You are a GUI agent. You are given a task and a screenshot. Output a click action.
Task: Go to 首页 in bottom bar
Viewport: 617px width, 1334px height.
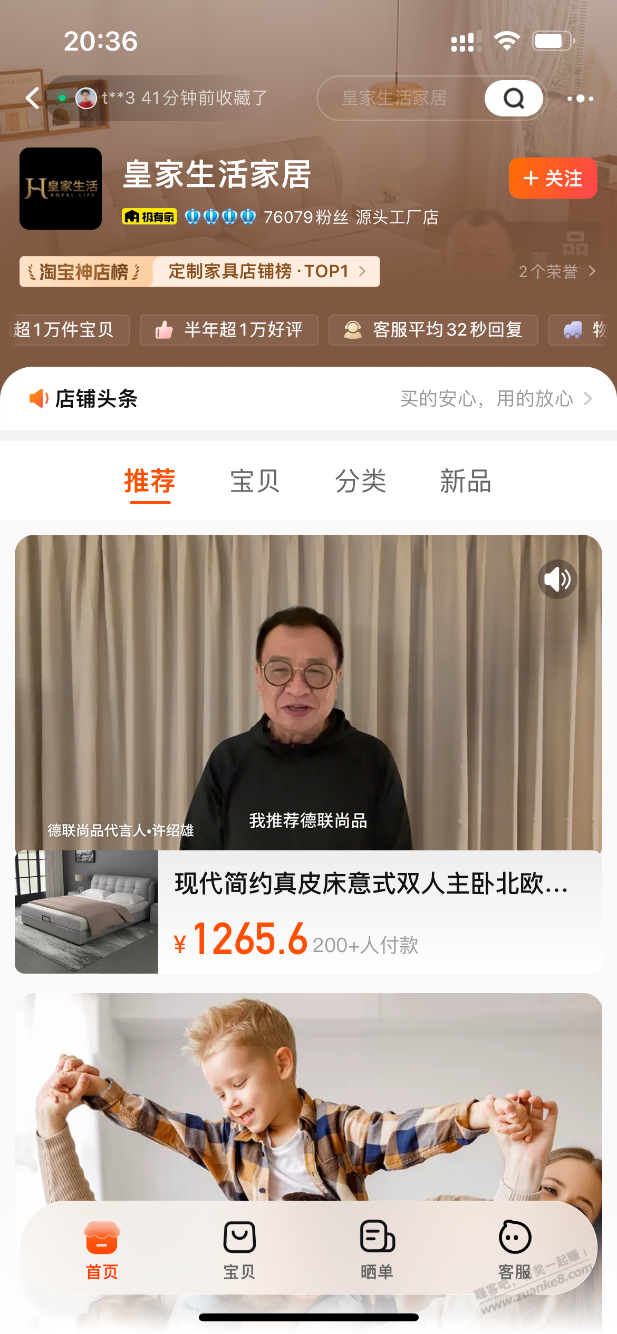tap(102, 1250)
